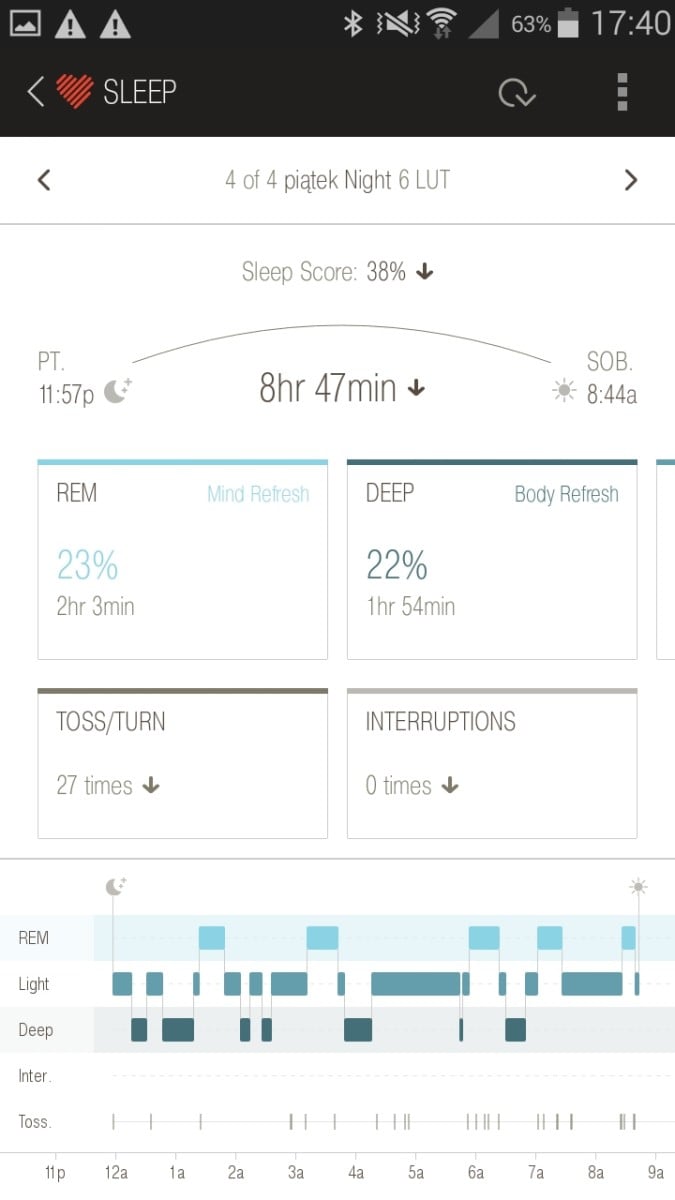The image size is (675, 1200).
Task: Open the DEEP Body Refresh card
Action: [x=492, y=560]
